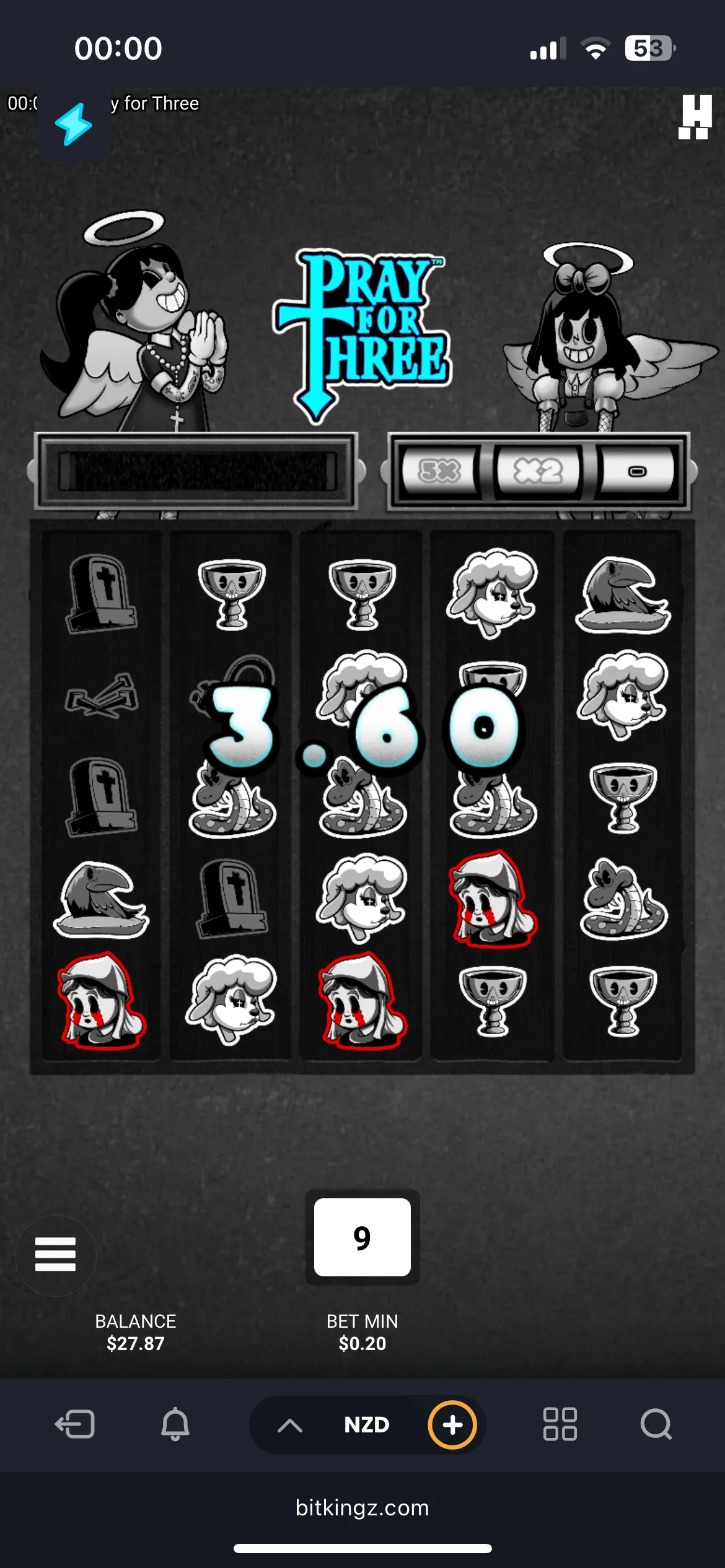Open the search magnifier

pos(656,1424)
